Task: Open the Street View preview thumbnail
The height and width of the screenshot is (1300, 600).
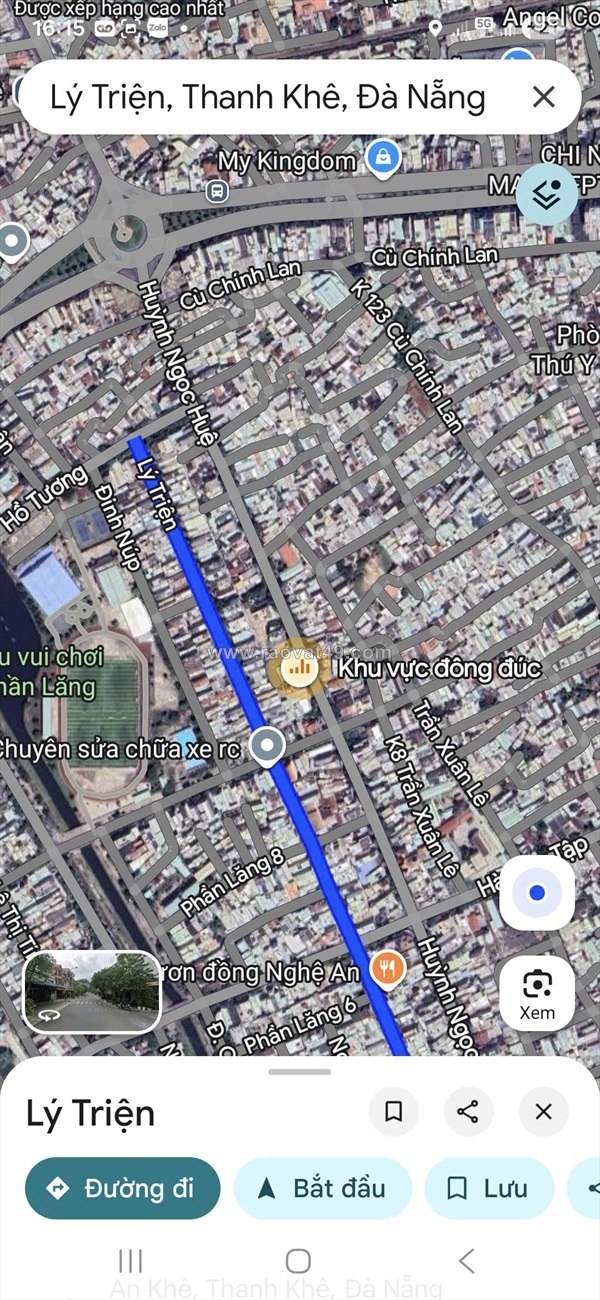Action: [x=92, y=990]
